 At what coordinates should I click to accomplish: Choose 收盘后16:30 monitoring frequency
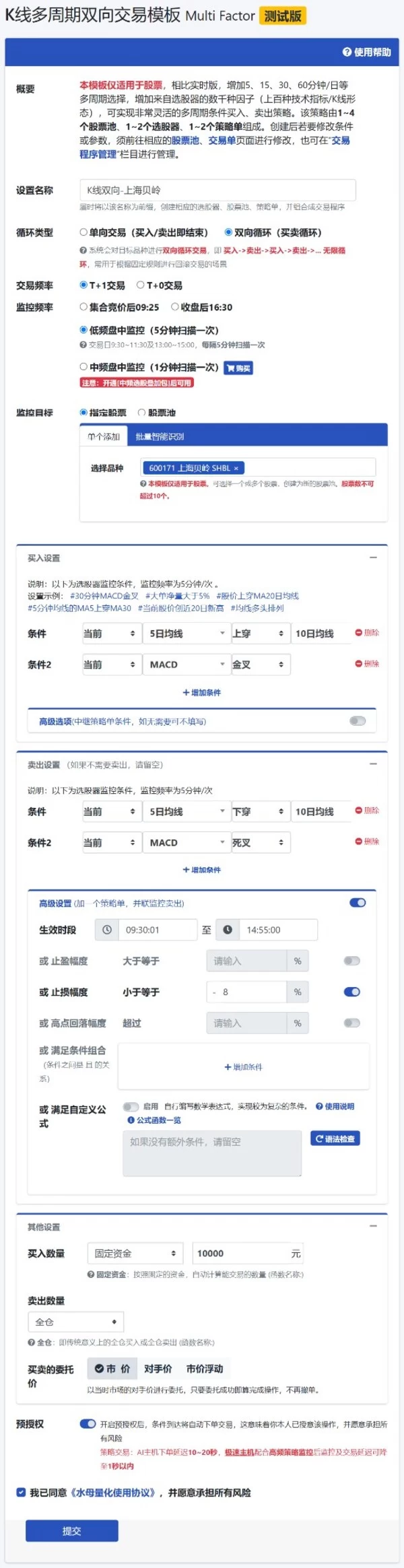click(x=175, y=307)
